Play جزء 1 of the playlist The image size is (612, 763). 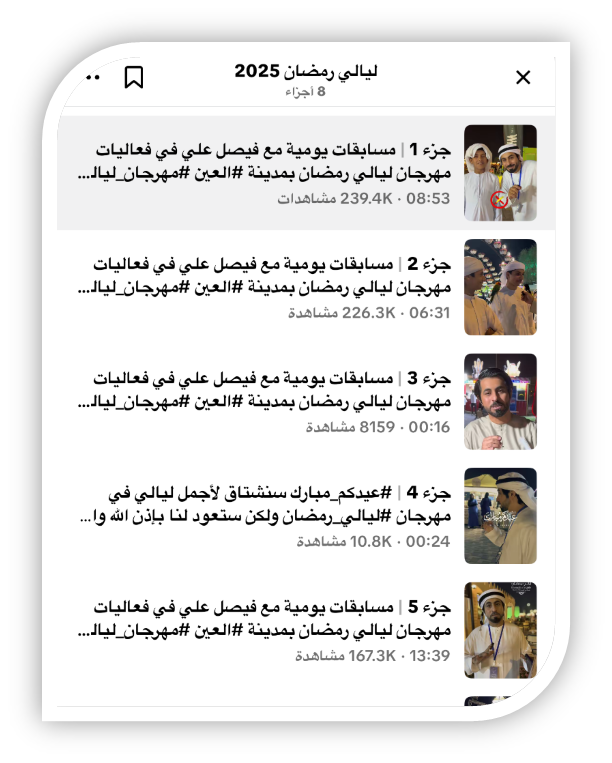300,173
